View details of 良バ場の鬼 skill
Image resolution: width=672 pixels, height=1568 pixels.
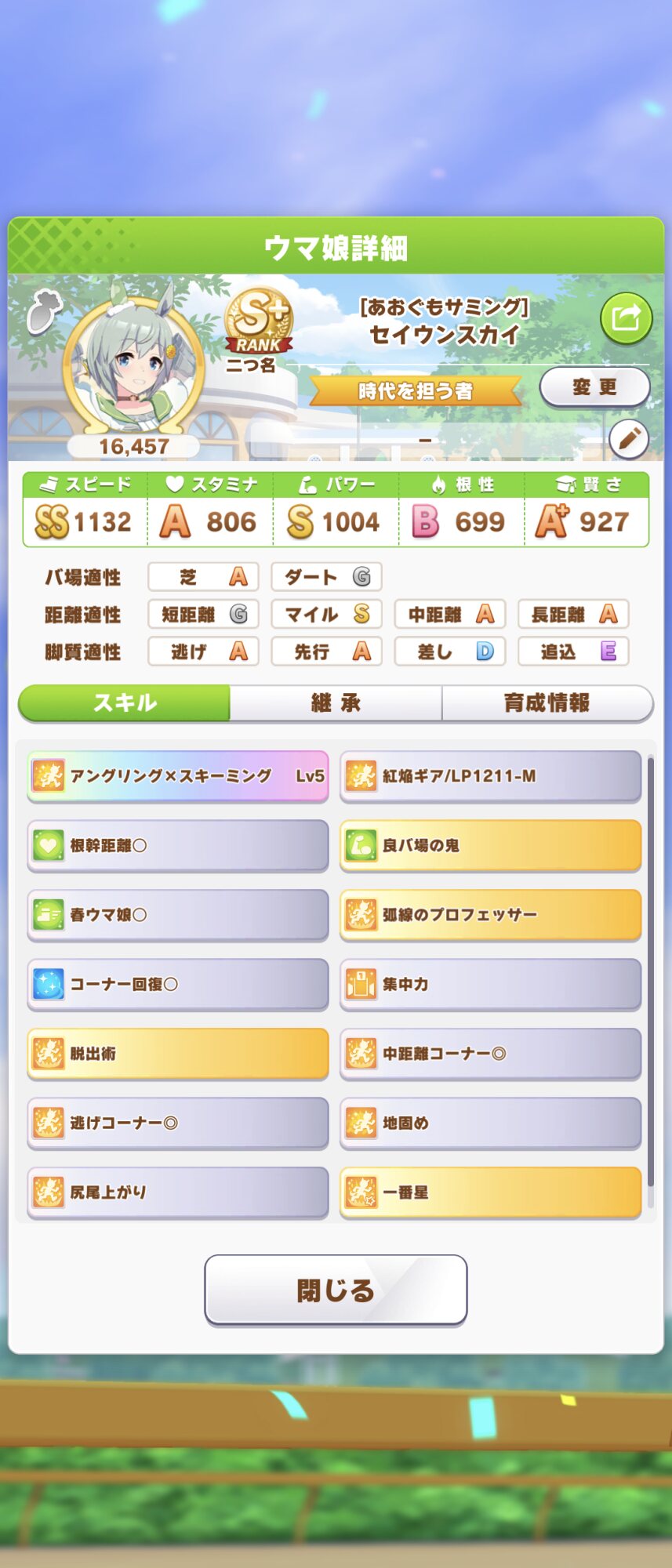[490, 845]
